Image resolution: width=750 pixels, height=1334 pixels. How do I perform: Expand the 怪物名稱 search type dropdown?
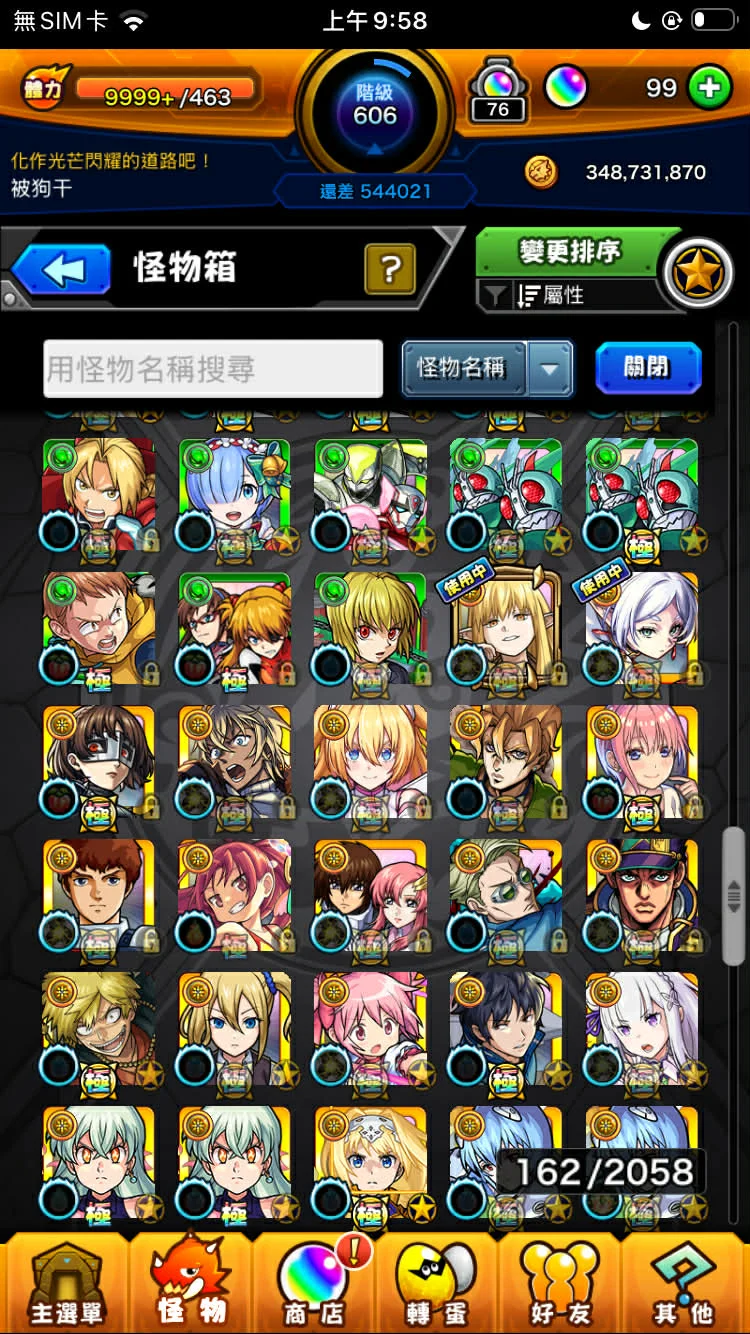pyautogui.click(x=550, y=369)
